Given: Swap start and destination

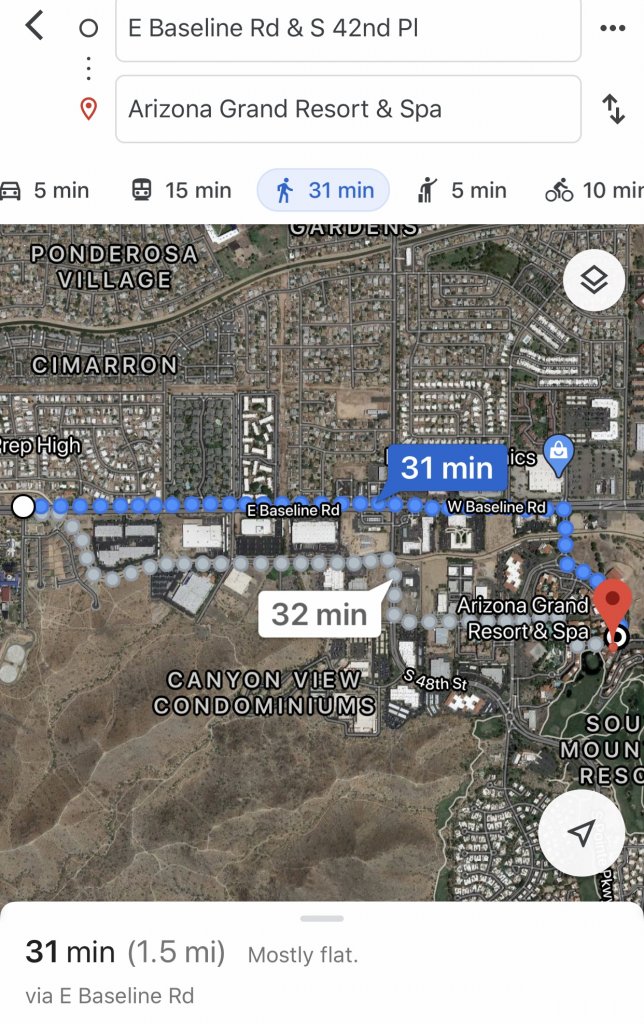Looking at the screenshot, I should (x=613, y=109).
